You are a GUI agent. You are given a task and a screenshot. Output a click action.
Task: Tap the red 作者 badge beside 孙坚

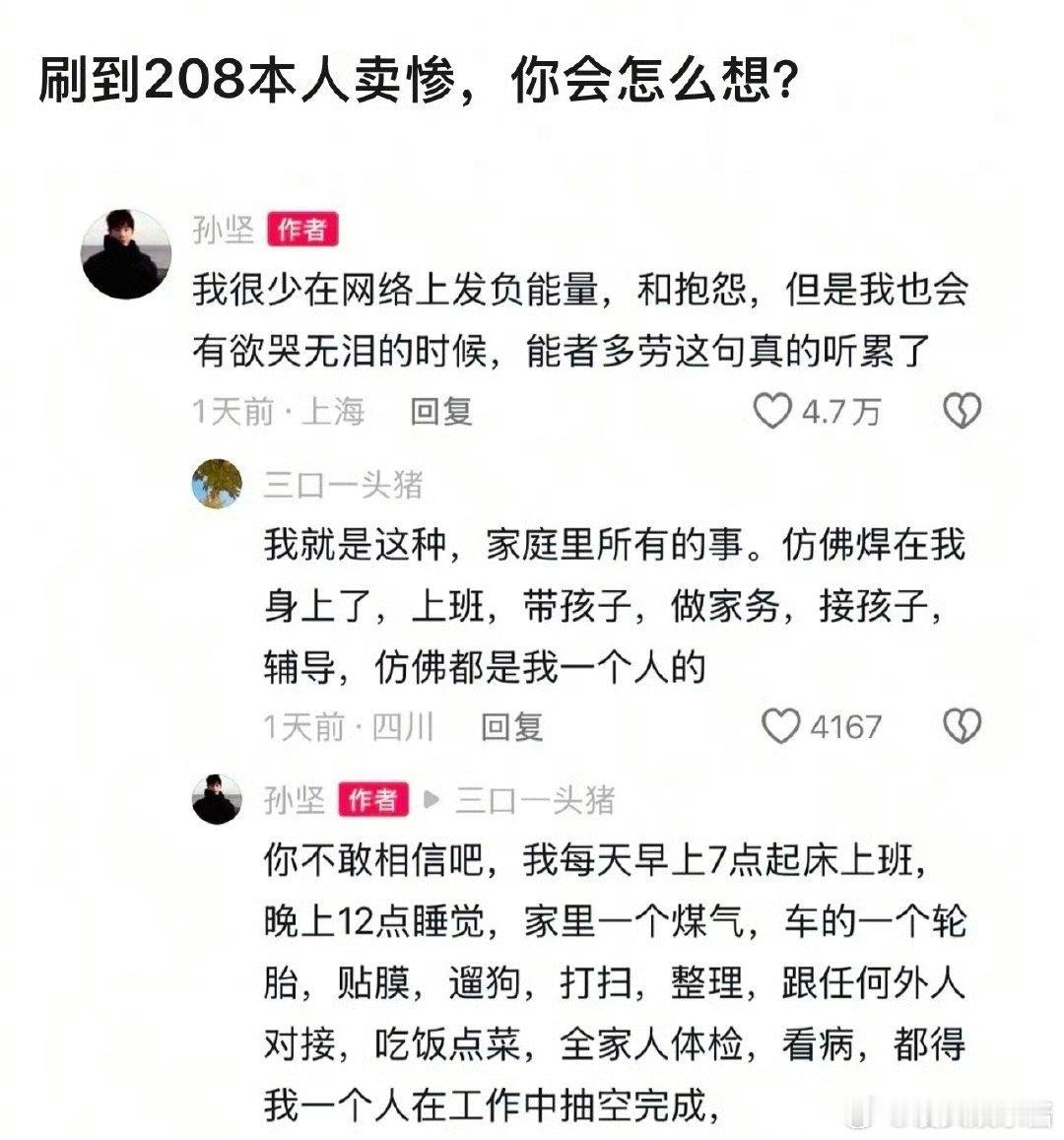point(304,228)
